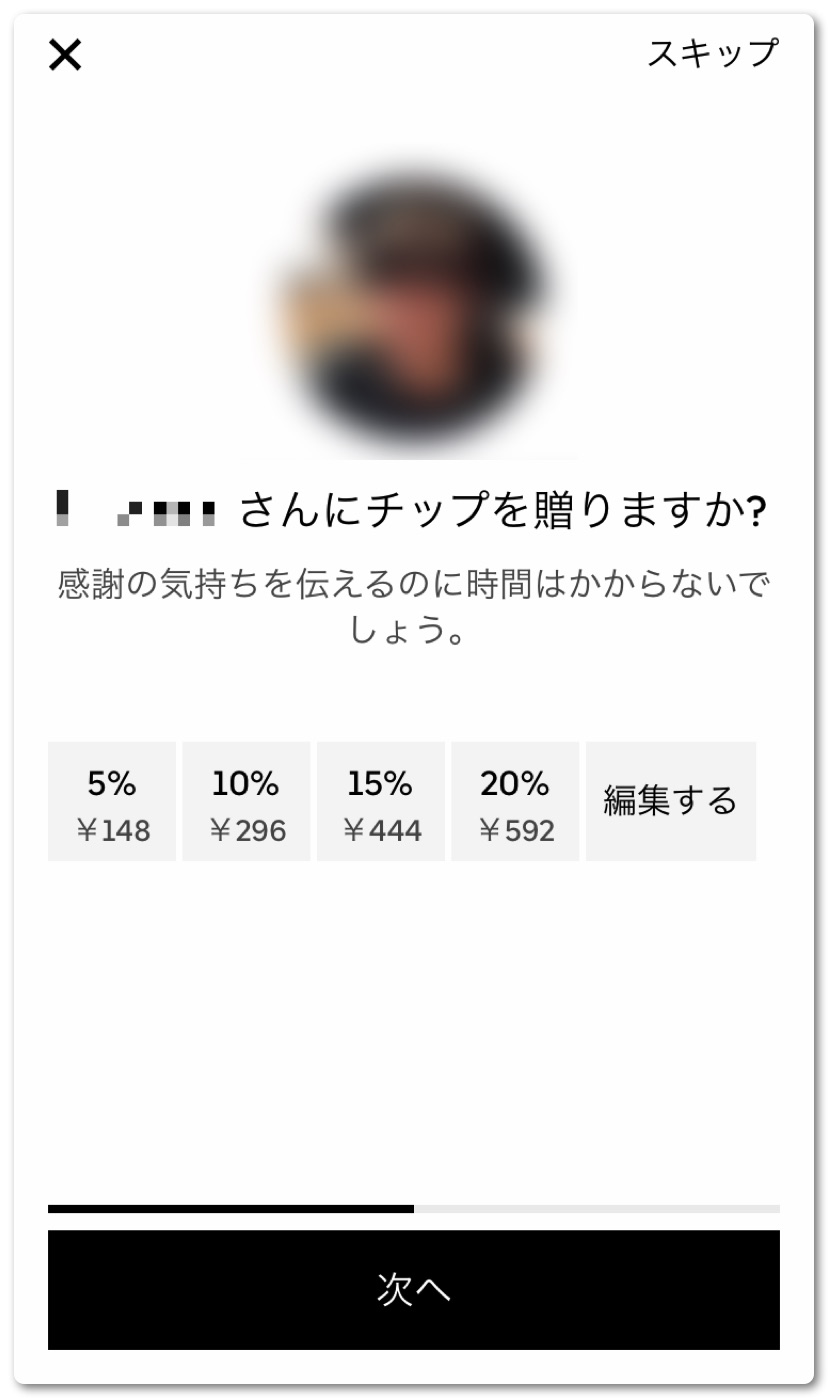Viewport: 828px width, 1398px height.
Task: Continue with the 次へ button
Action: coord(414,1289)
